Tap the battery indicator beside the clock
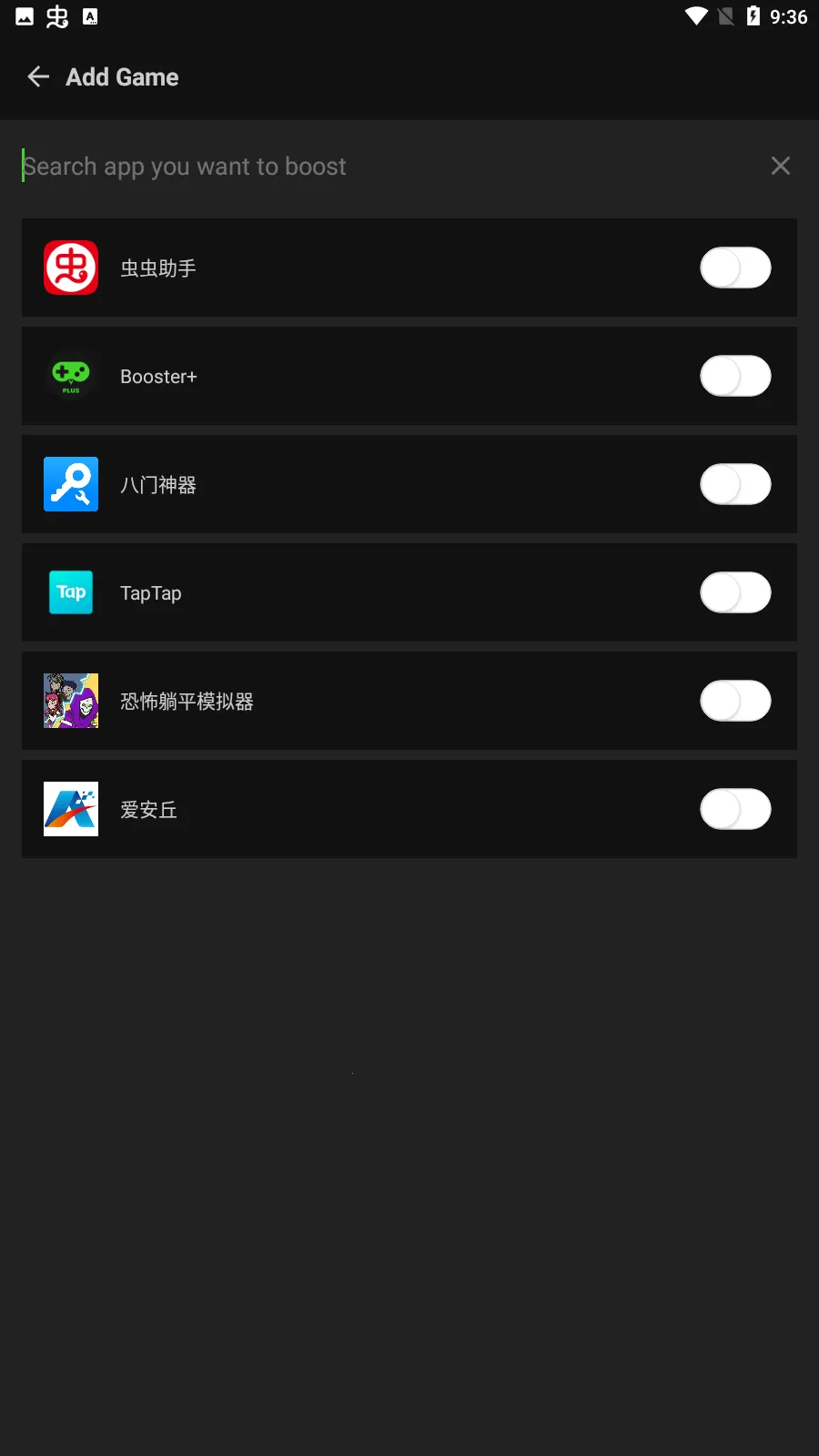The image size is (819, 1456). click(752, 15)
